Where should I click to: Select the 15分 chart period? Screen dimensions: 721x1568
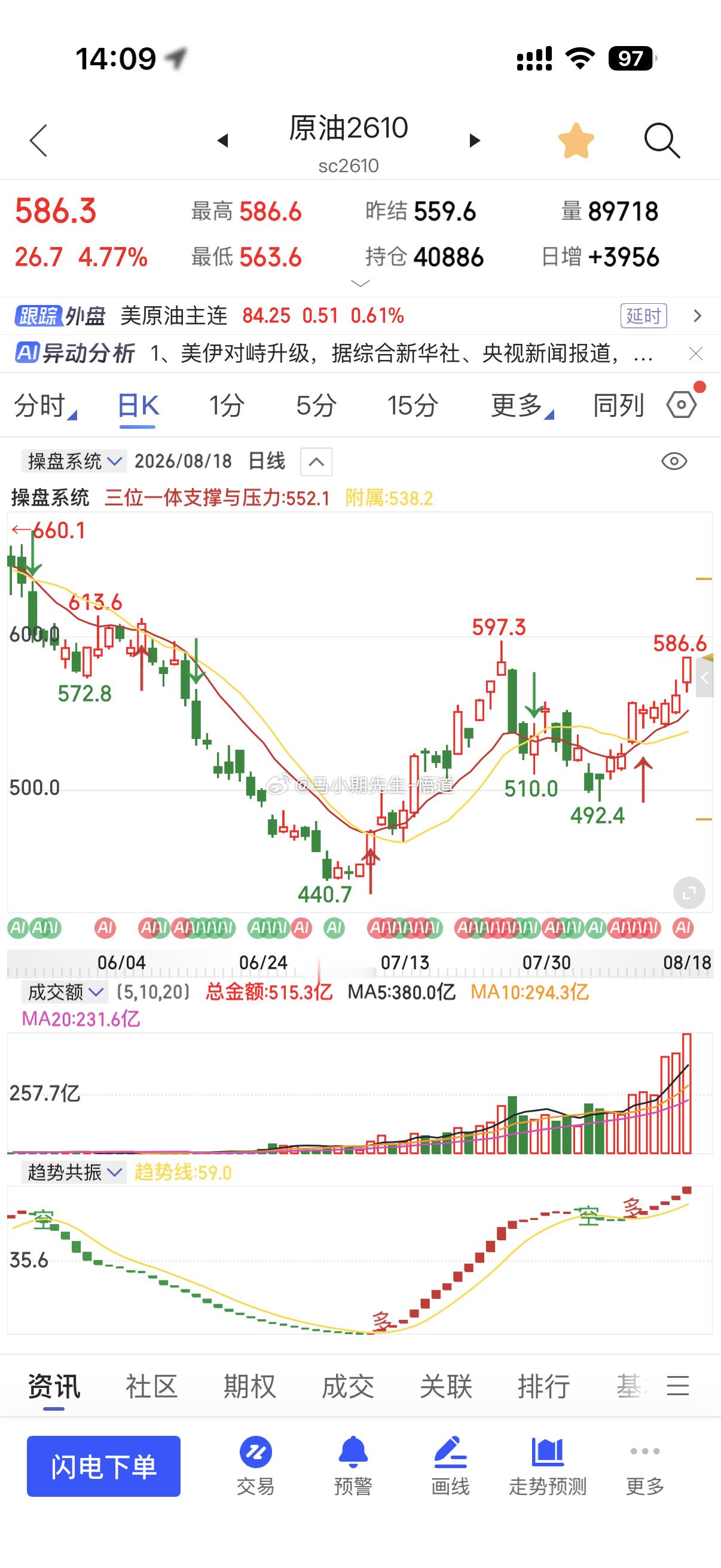click(x=413, y=405)
